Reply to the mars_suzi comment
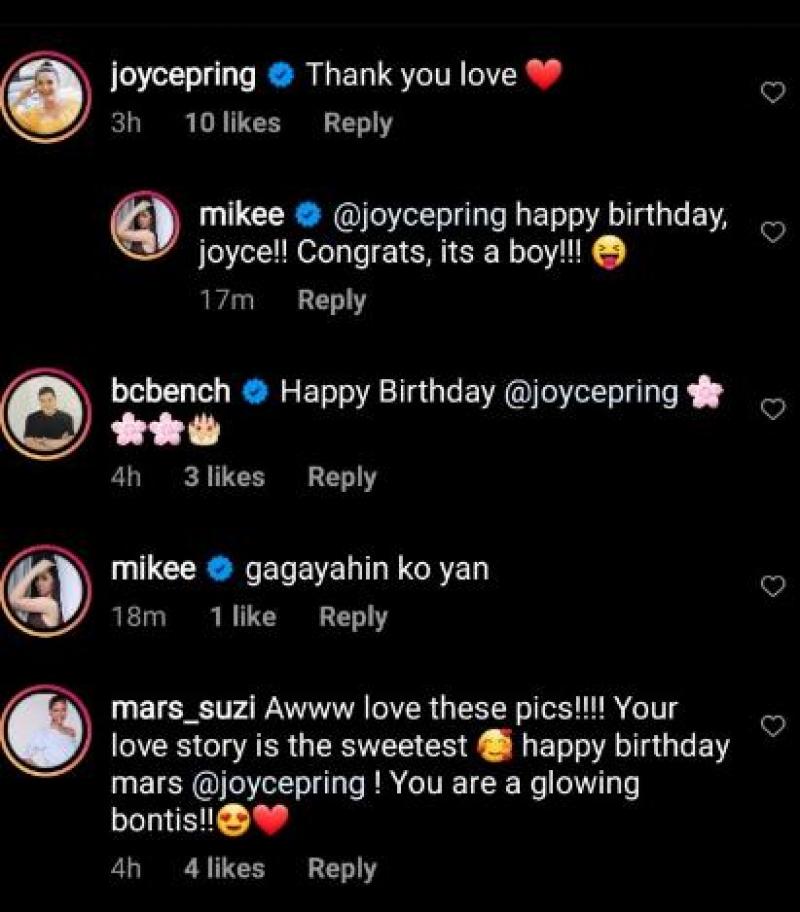The width and height of the screenshot is (800, 912). (x=342, y=869)
